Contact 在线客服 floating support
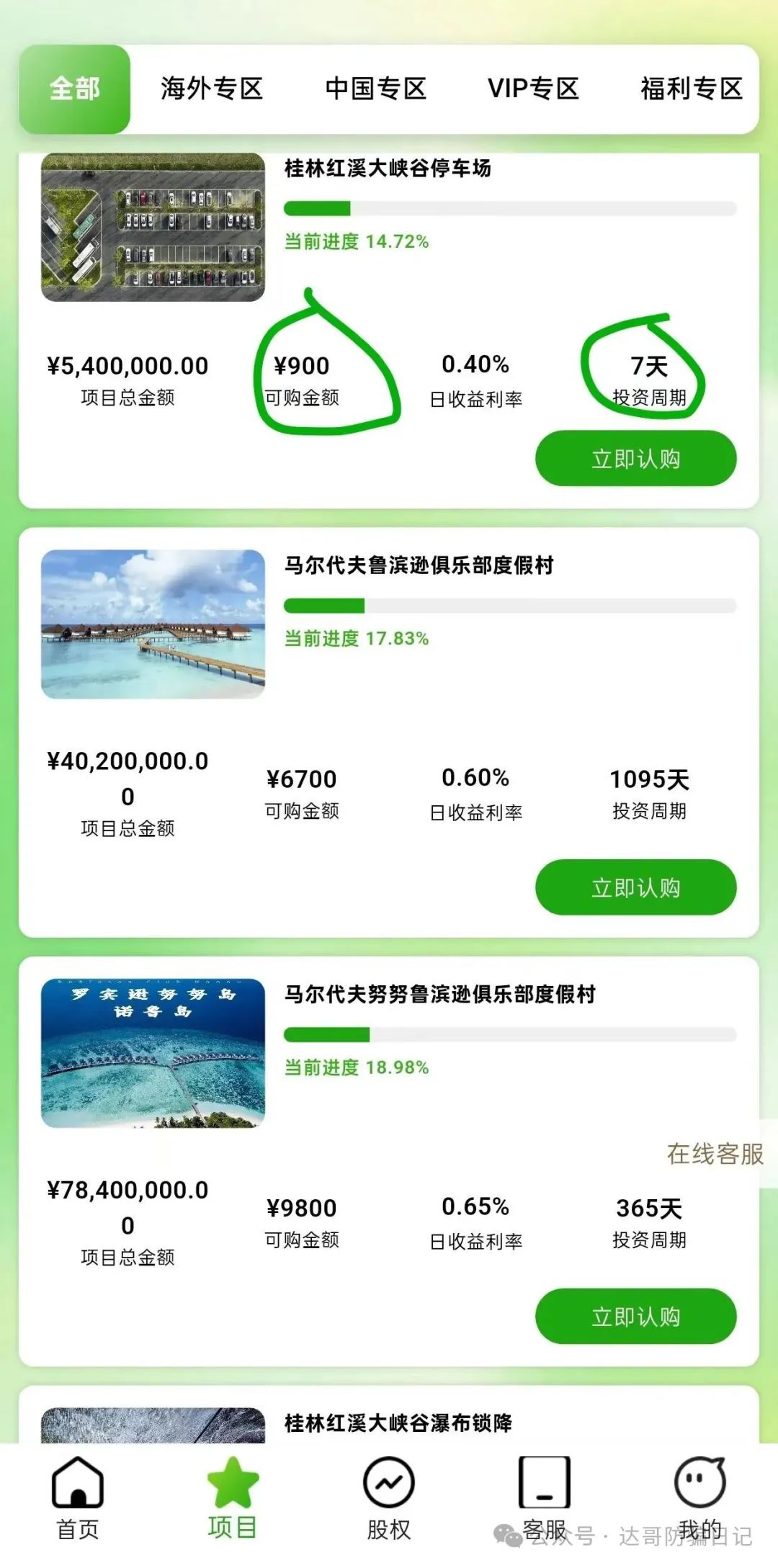 (x=715, y=1154)
